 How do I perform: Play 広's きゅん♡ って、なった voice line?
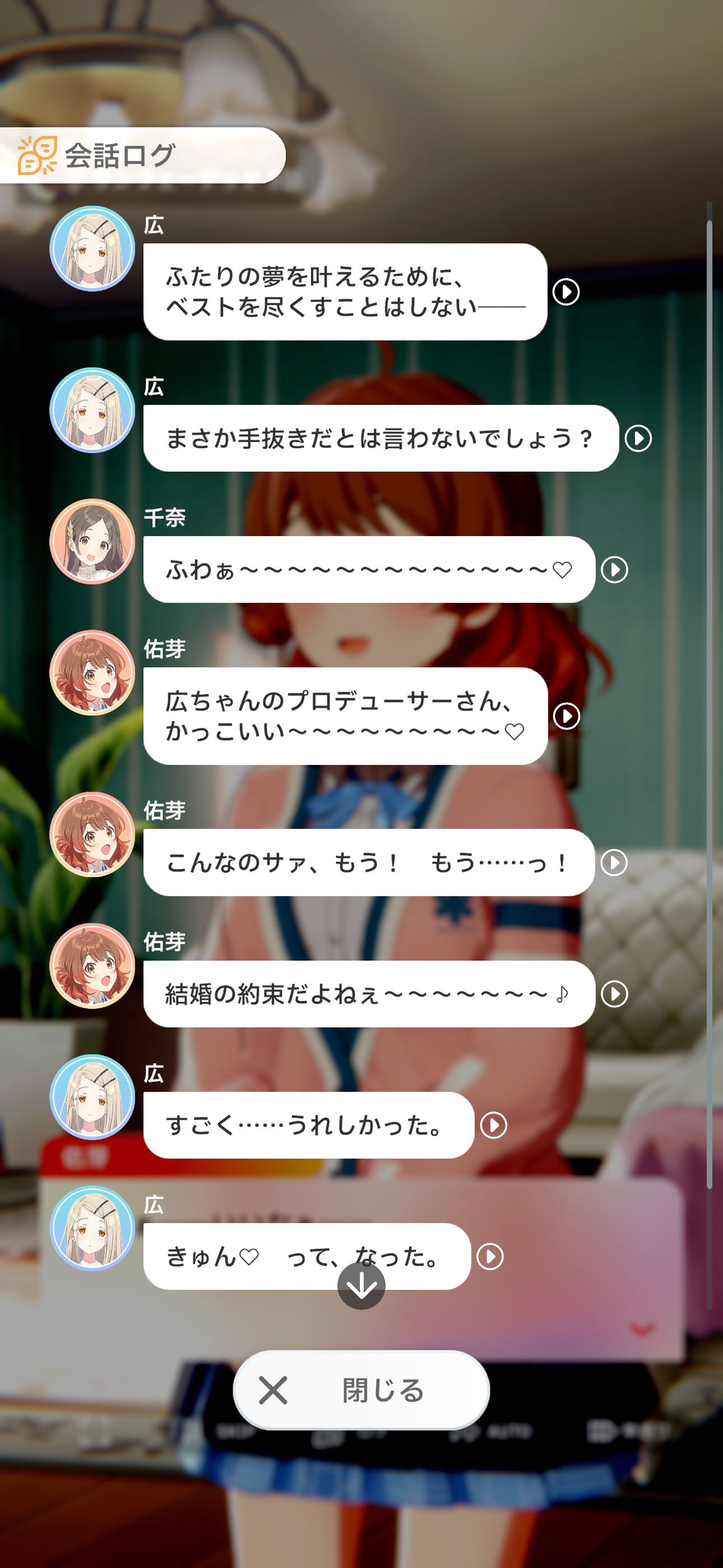(x=490, y=1256)
